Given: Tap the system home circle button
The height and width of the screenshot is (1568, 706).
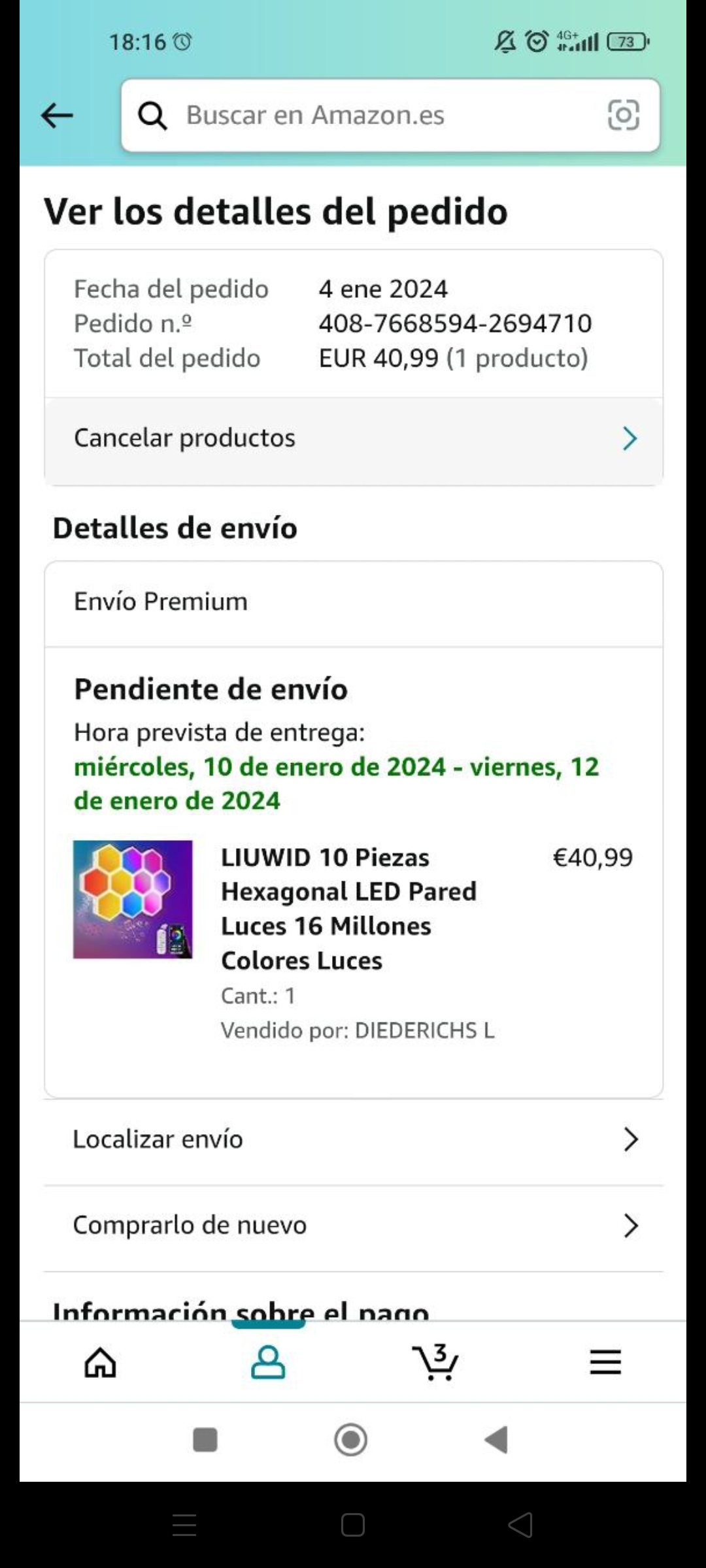Looking at the screenshot, I should 351,1439.
